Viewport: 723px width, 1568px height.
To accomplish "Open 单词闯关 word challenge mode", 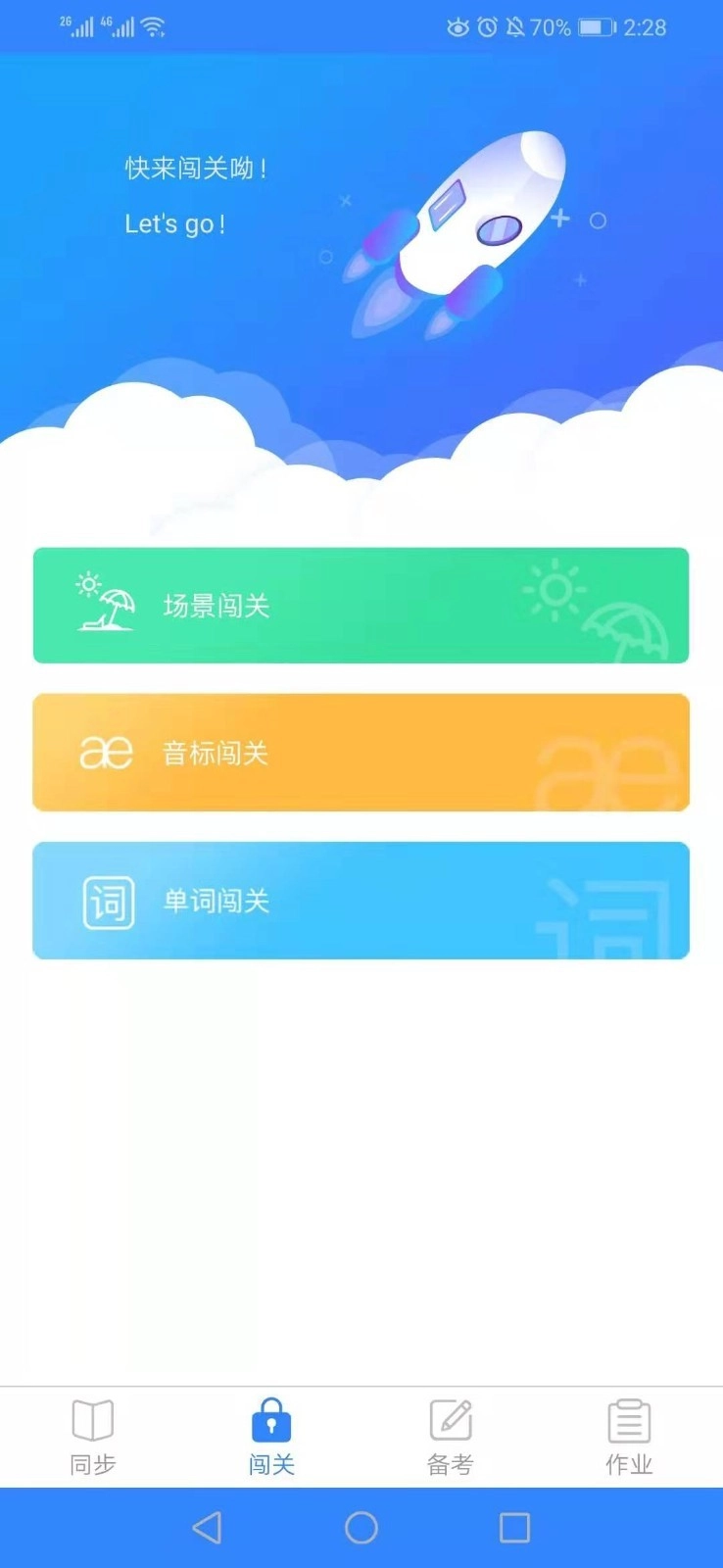I will point(361,900).
